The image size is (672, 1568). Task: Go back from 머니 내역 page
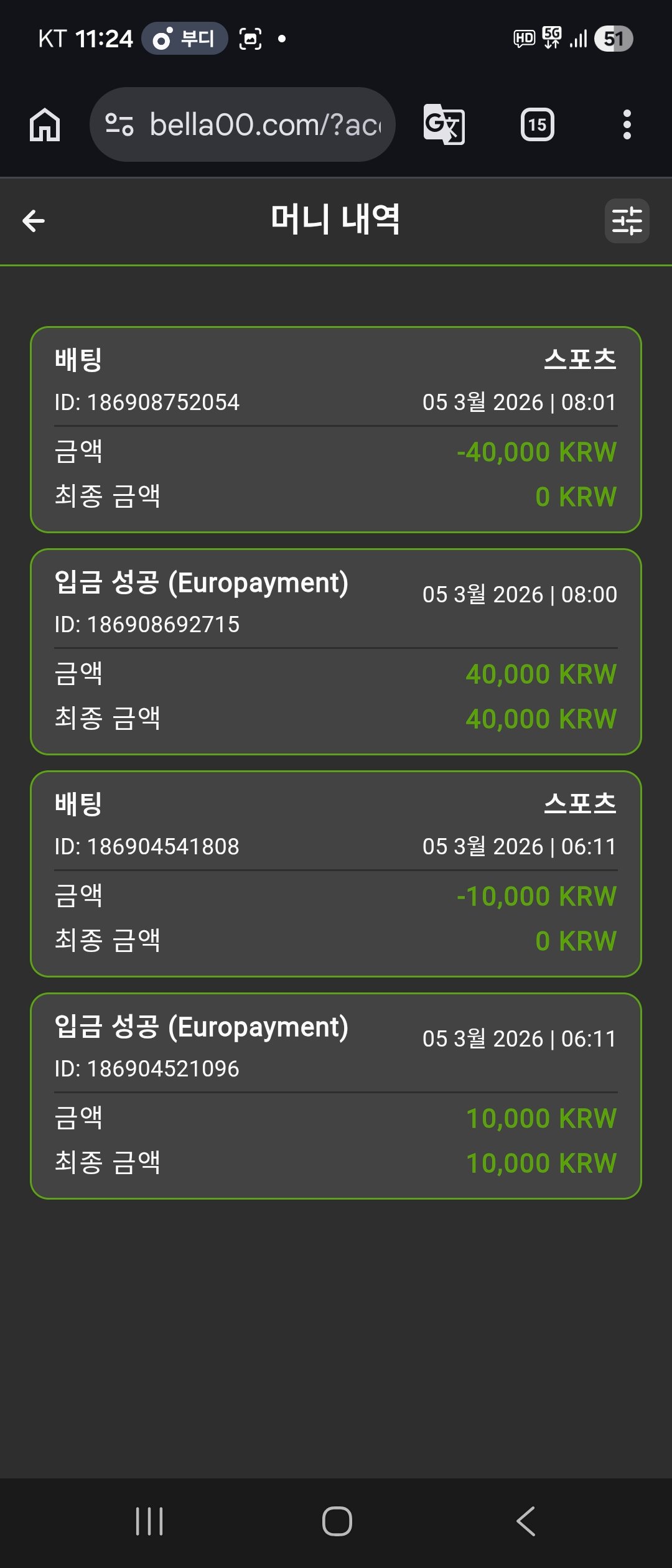pos(34,221)
